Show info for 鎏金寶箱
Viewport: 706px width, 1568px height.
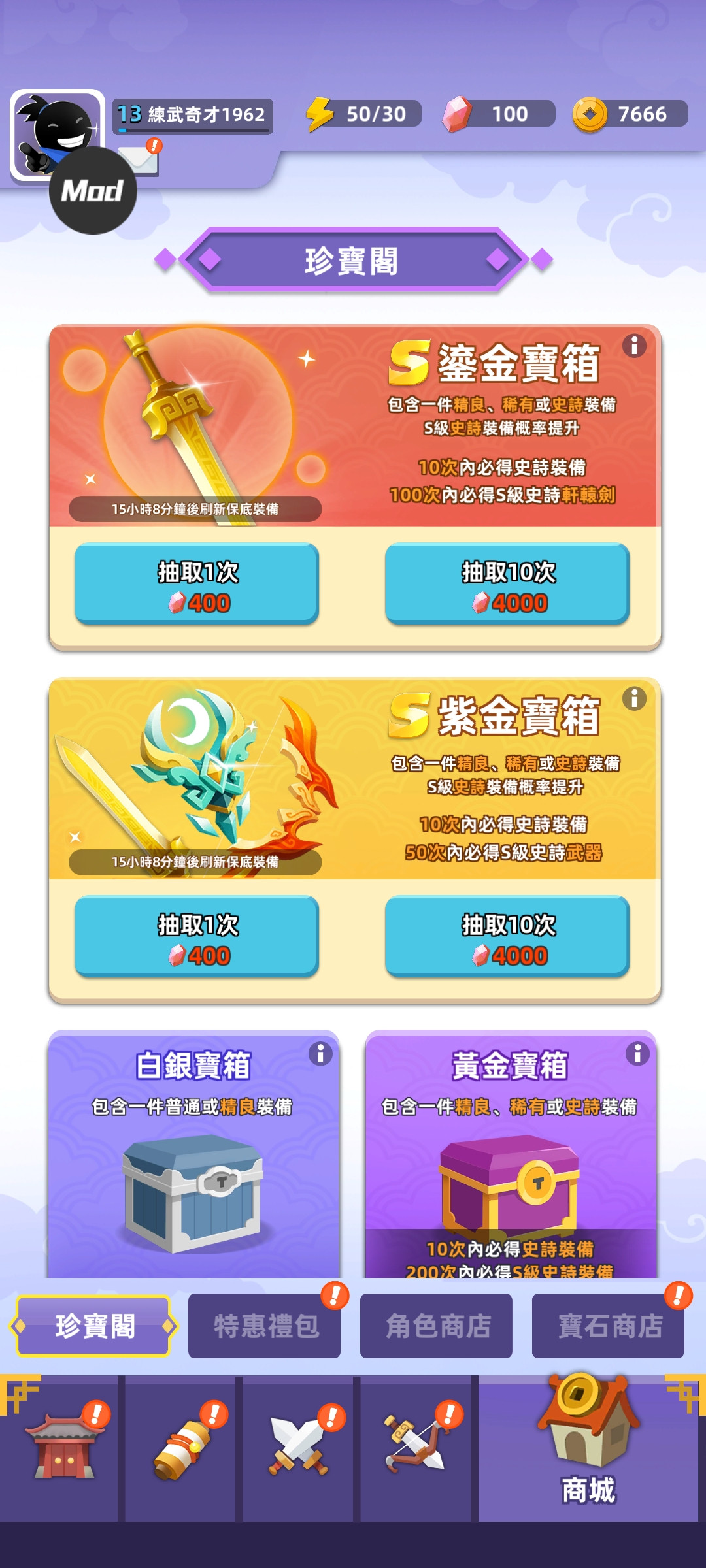634,346
